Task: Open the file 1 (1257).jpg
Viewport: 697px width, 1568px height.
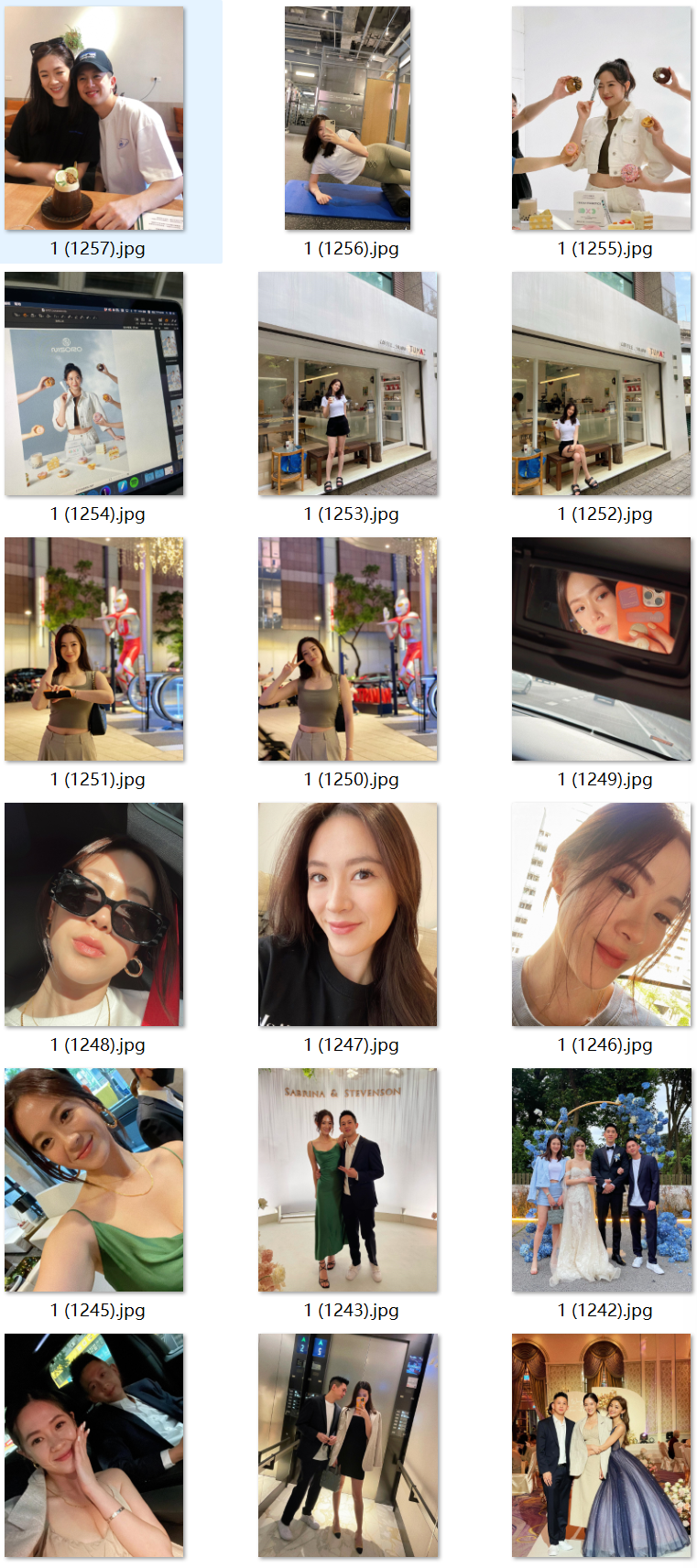Action: [x=94, y=119]
